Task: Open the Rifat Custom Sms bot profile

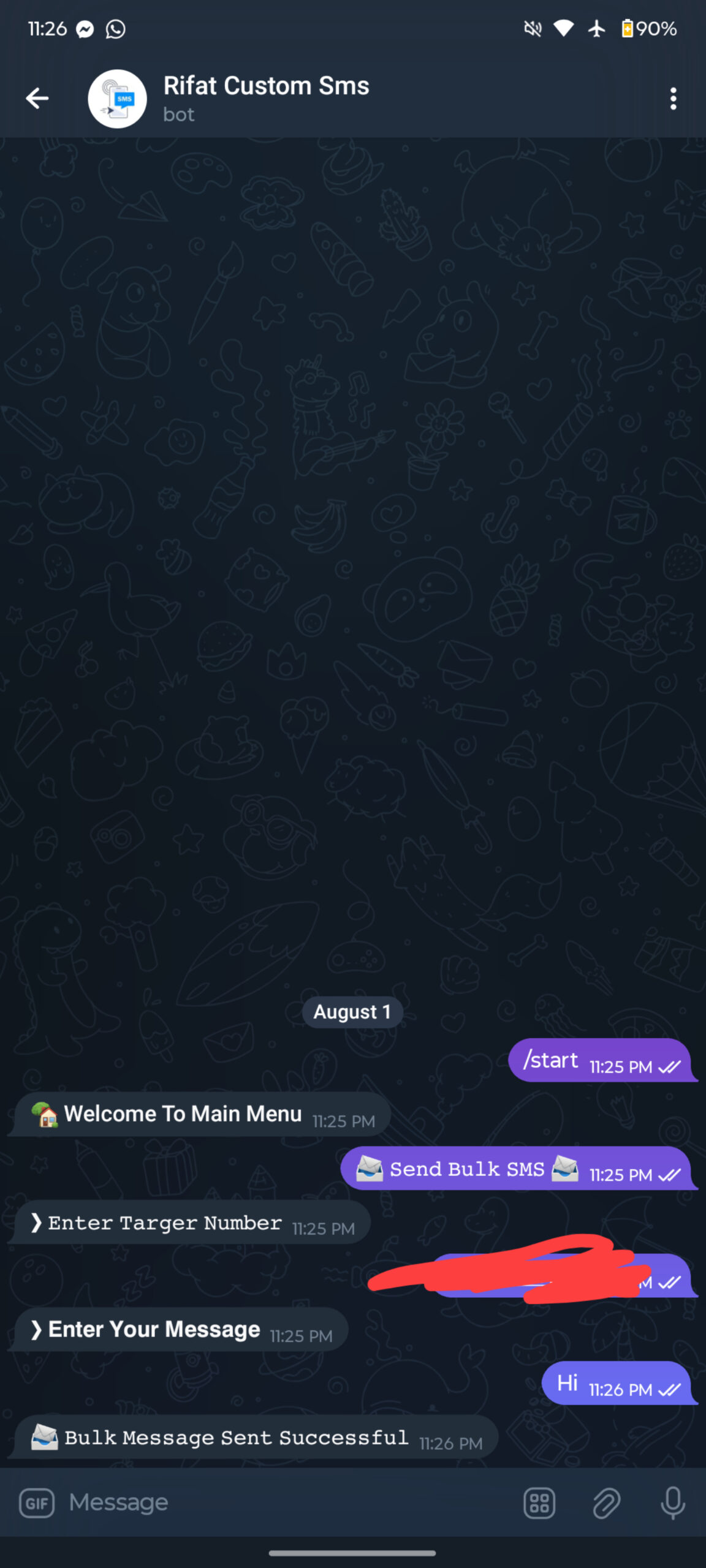Action: [266, 98]
